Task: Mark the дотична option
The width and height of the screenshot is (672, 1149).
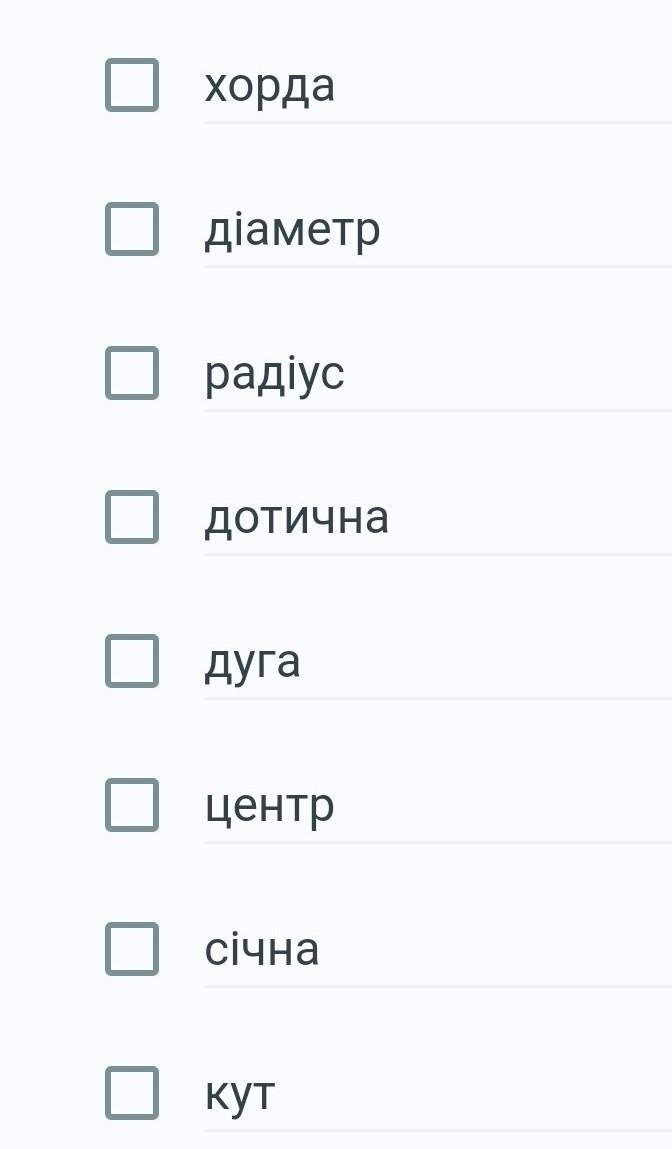Action: pos(132,517)
